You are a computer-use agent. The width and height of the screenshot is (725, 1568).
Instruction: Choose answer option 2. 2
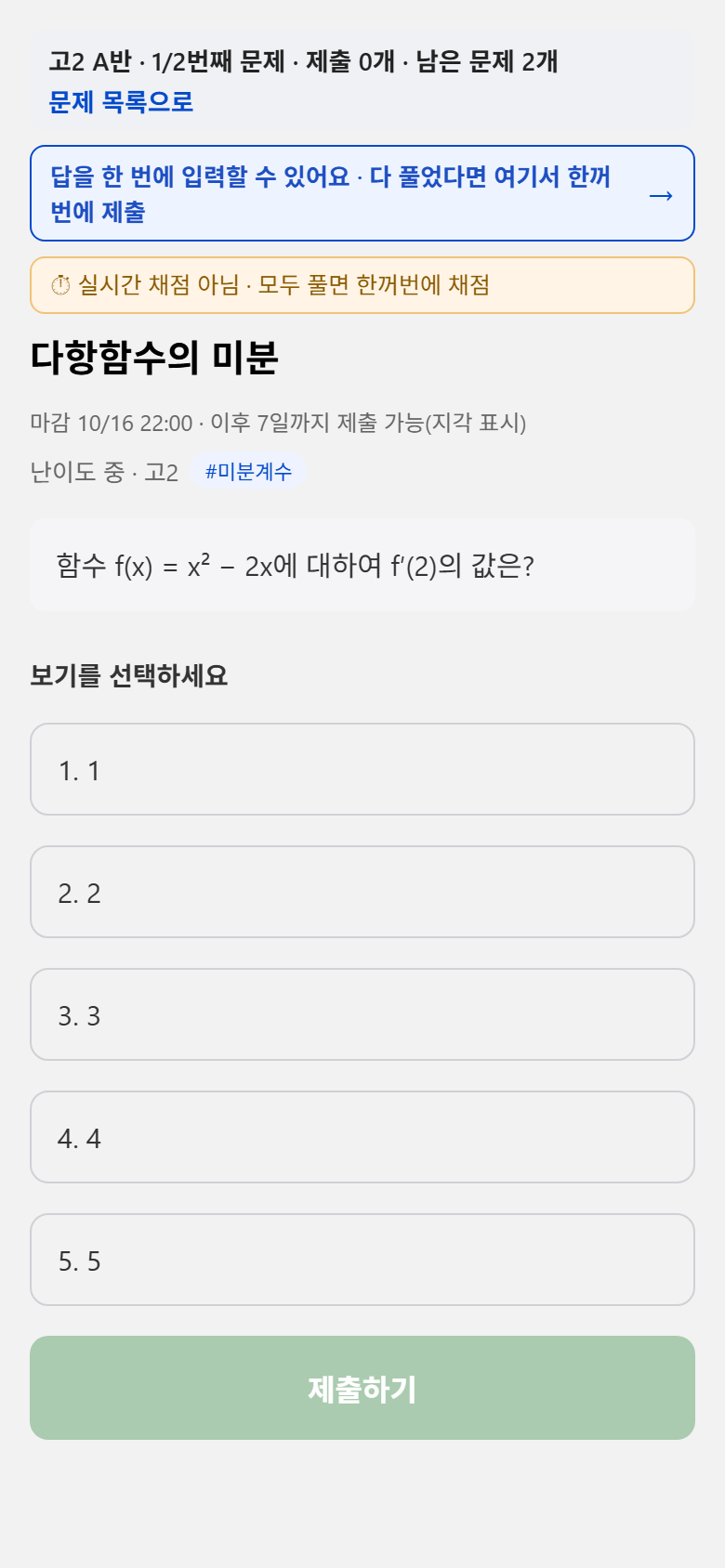[362, 892]
